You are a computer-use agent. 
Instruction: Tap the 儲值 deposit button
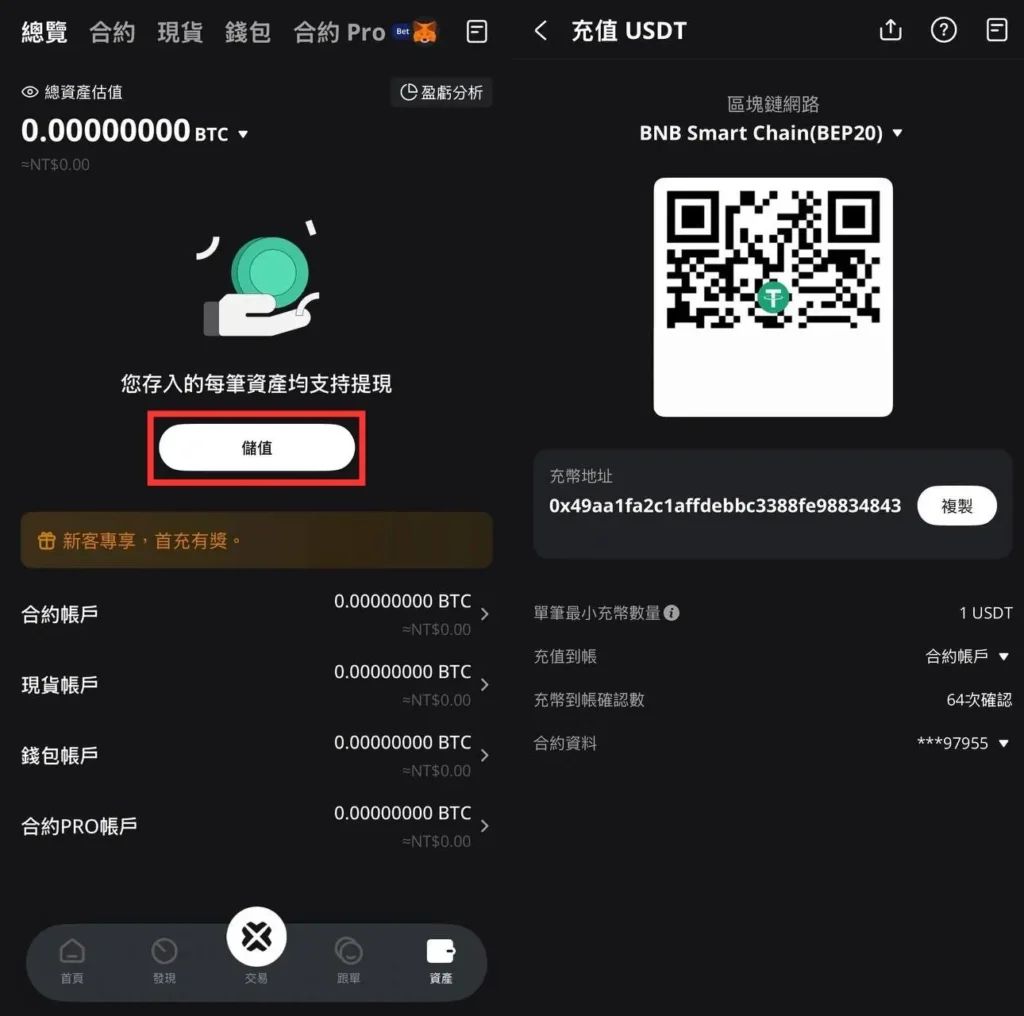tap(256, 448)
